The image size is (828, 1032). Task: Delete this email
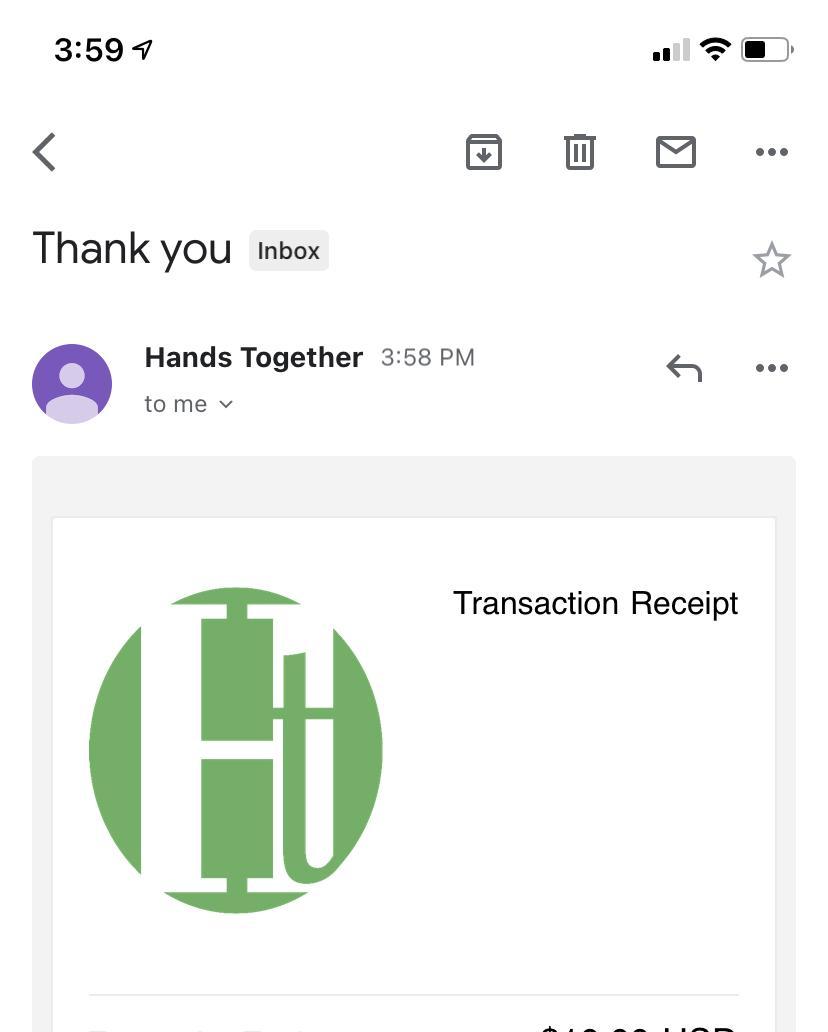pos(580,152)
